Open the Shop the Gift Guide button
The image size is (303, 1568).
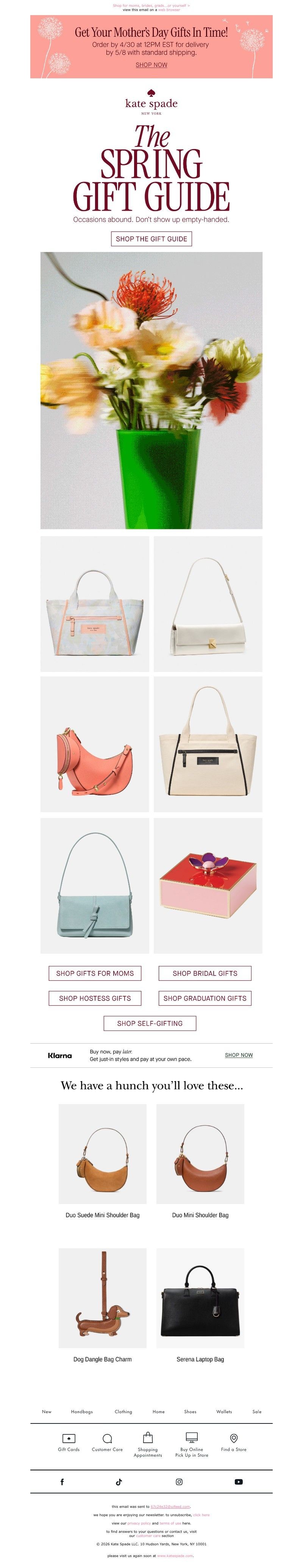click(151, 239)
